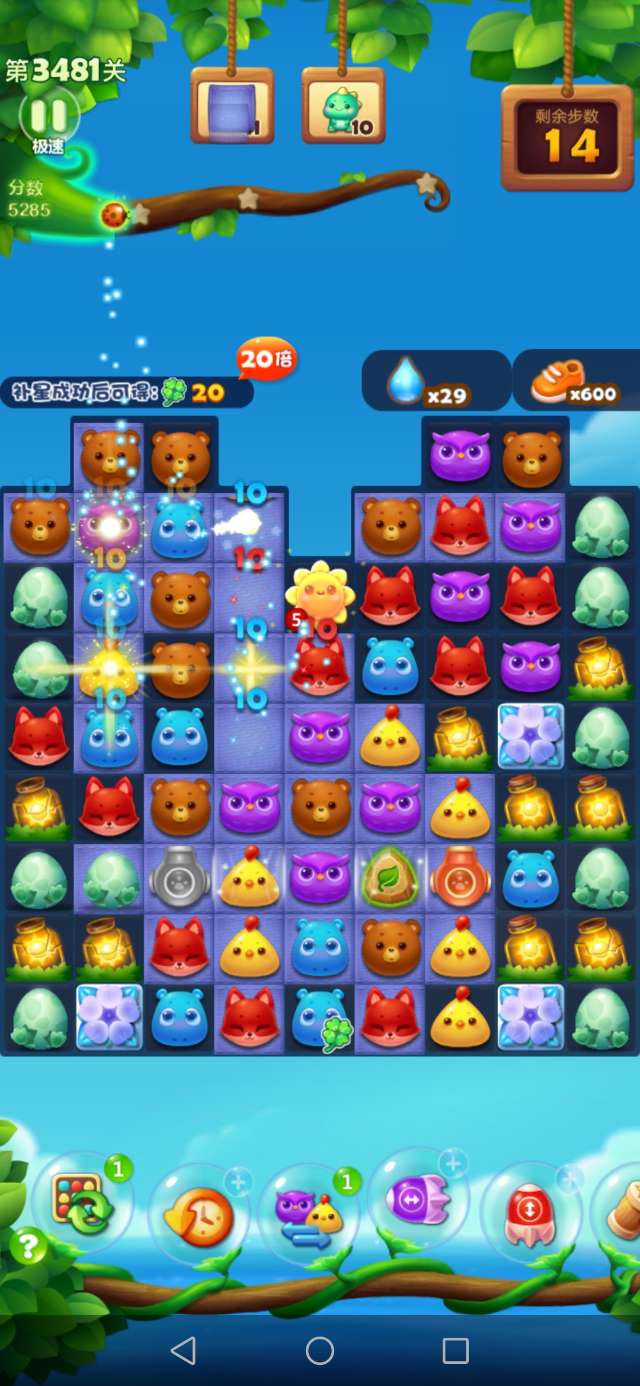Go to the system home screen

pos(320,1351)
